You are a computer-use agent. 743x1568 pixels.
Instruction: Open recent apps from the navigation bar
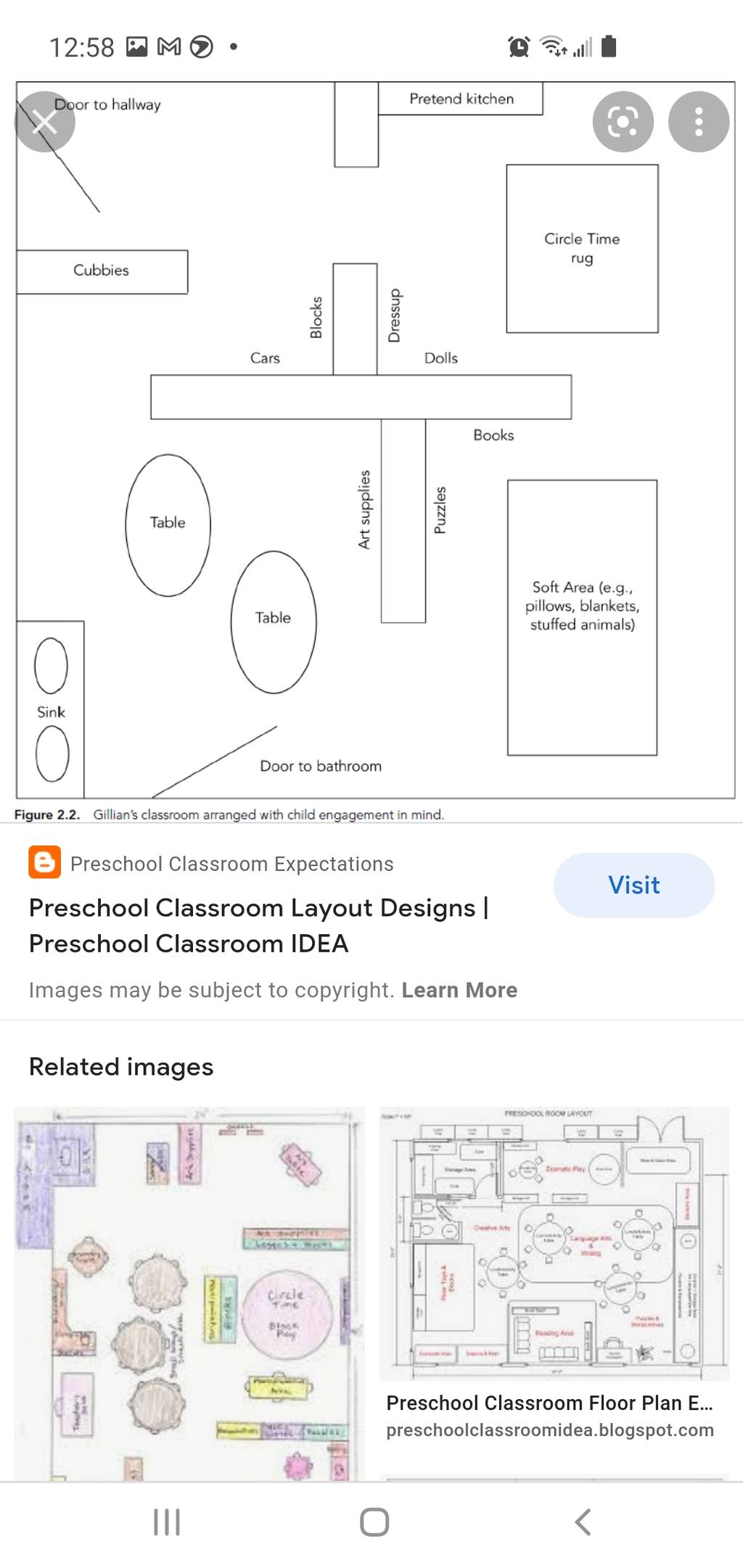pos(167,1522)
